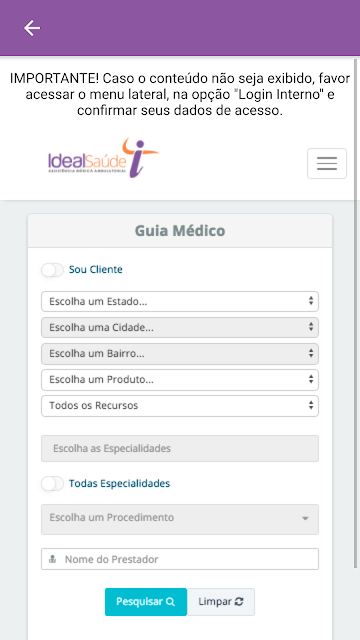Focus the Nome do Prestador field
Image resolution: width=360 pixels, height=640 pixels.
[180, 559]
